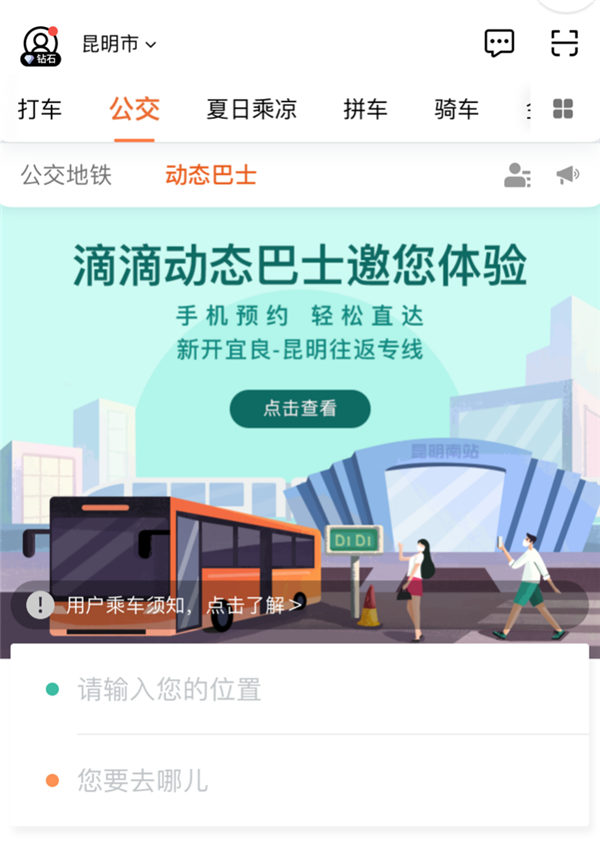Select the 动态巴士 sub-tab
Viewport: 600px width, 843px height.
(211, 176)
